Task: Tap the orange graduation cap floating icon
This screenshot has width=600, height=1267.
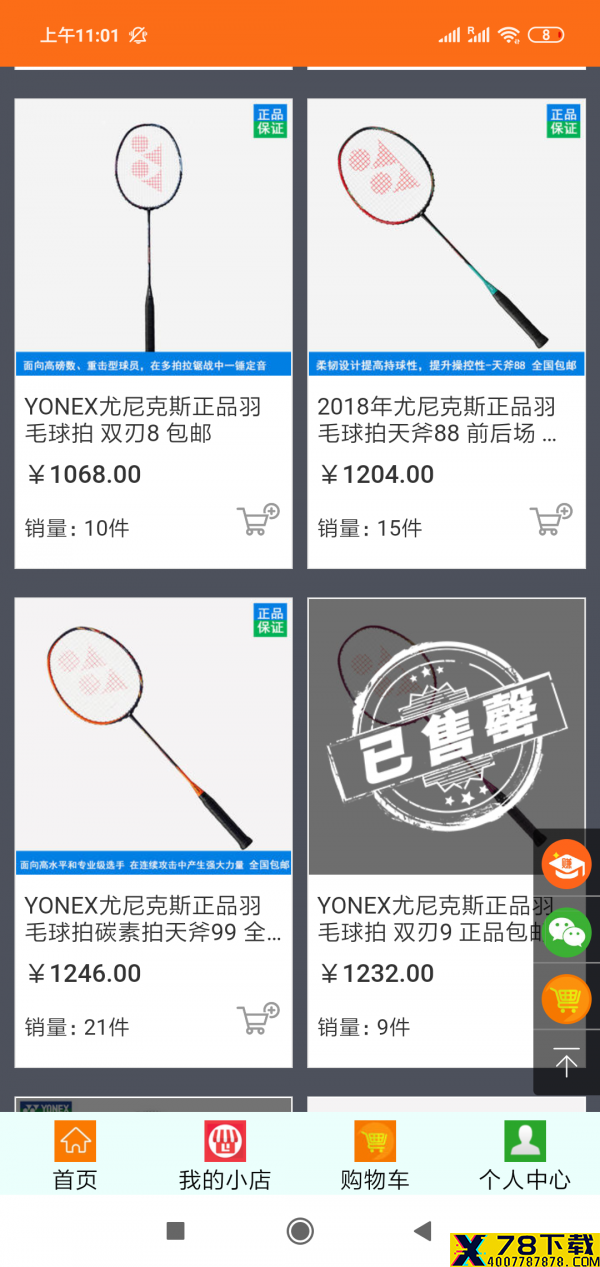Action: [567, 864]
